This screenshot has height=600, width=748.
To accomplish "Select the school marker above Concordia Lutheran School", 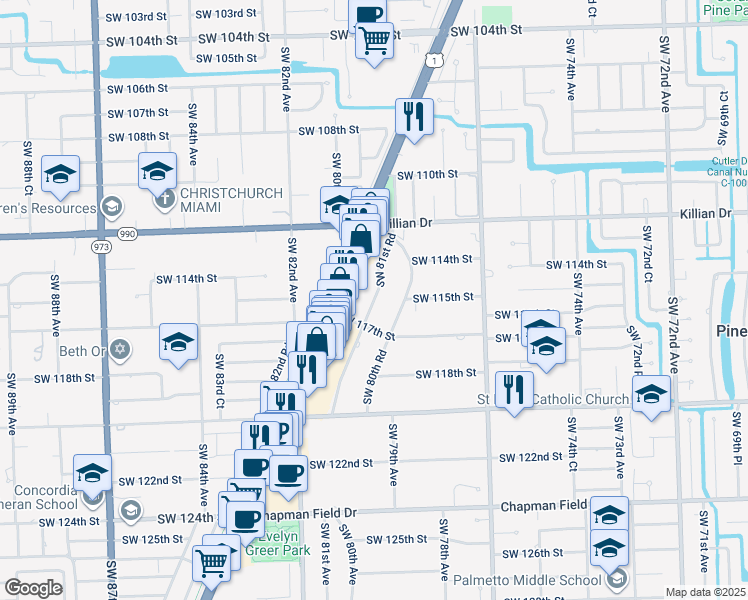I will [x=92, y=471].
